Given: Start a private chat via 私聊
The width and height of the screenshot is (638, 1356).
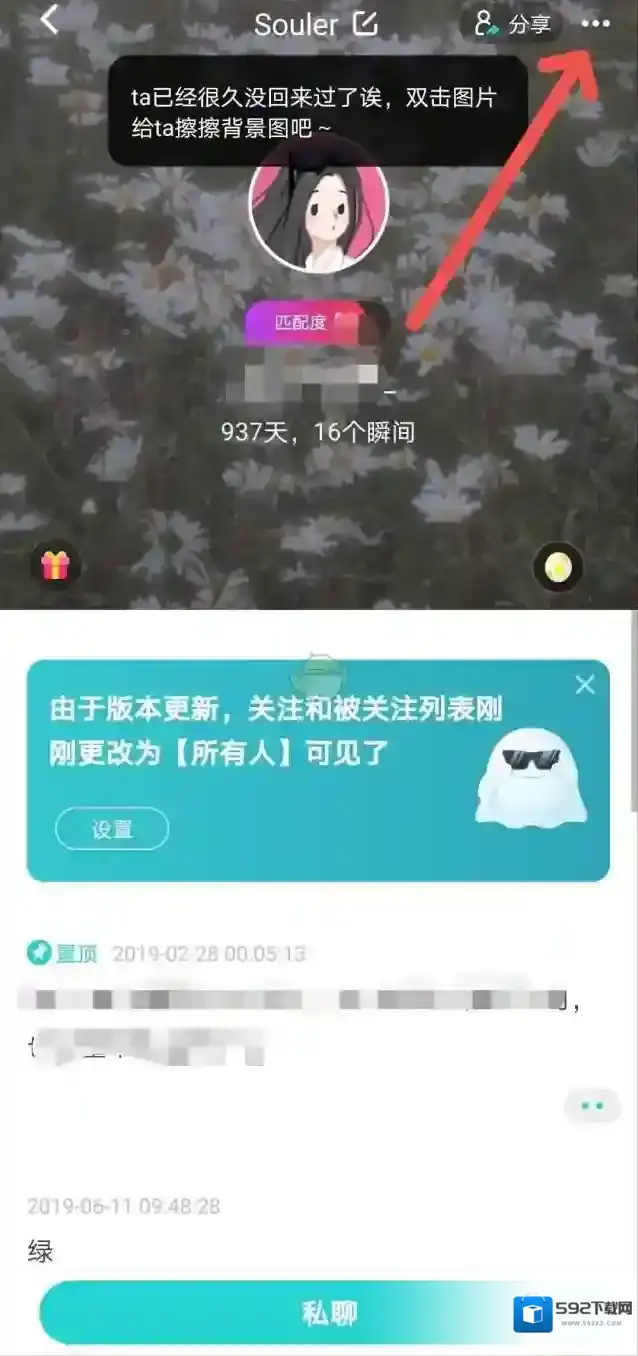Looking at the screenshot, I should click(329, 1313).
